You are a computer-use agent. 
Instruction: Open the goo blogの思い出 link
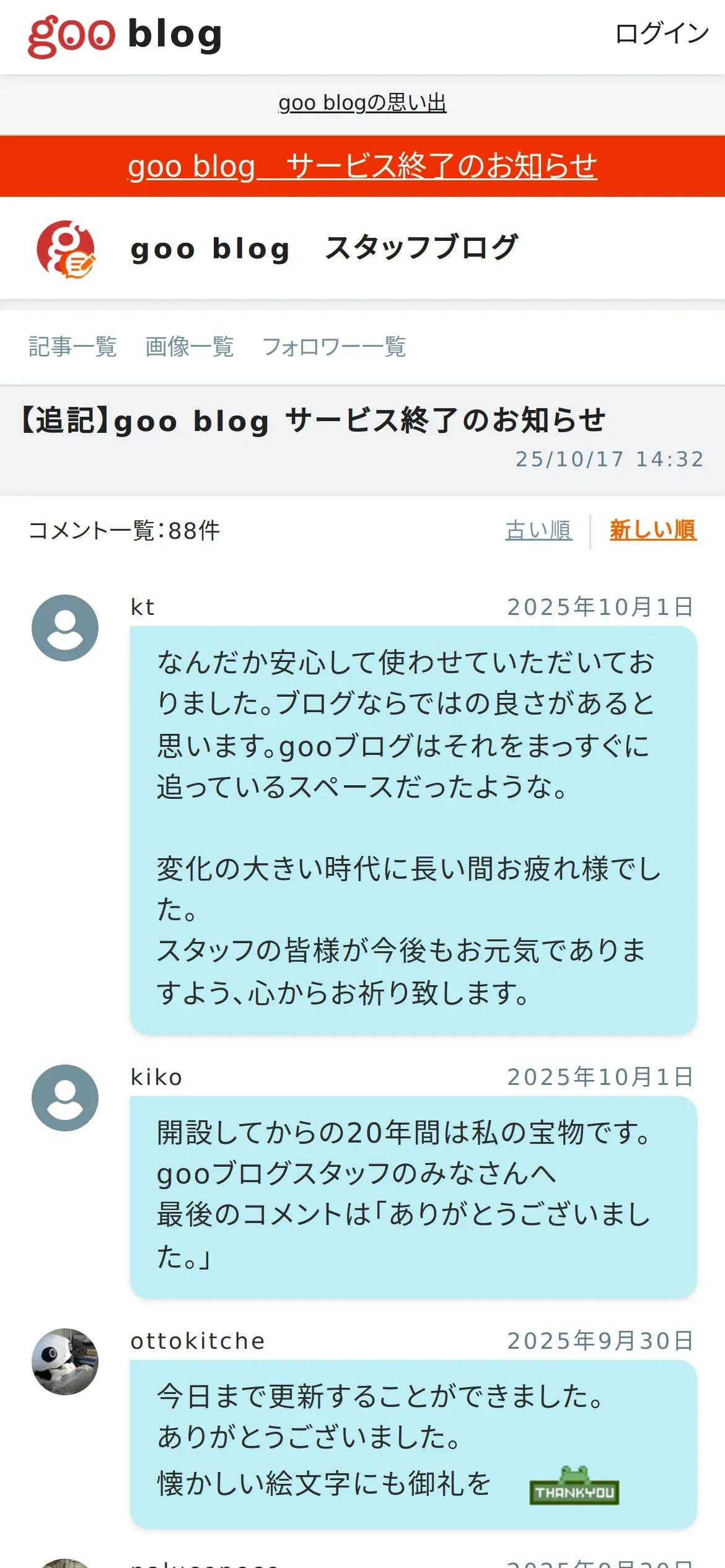click(362, 103)
